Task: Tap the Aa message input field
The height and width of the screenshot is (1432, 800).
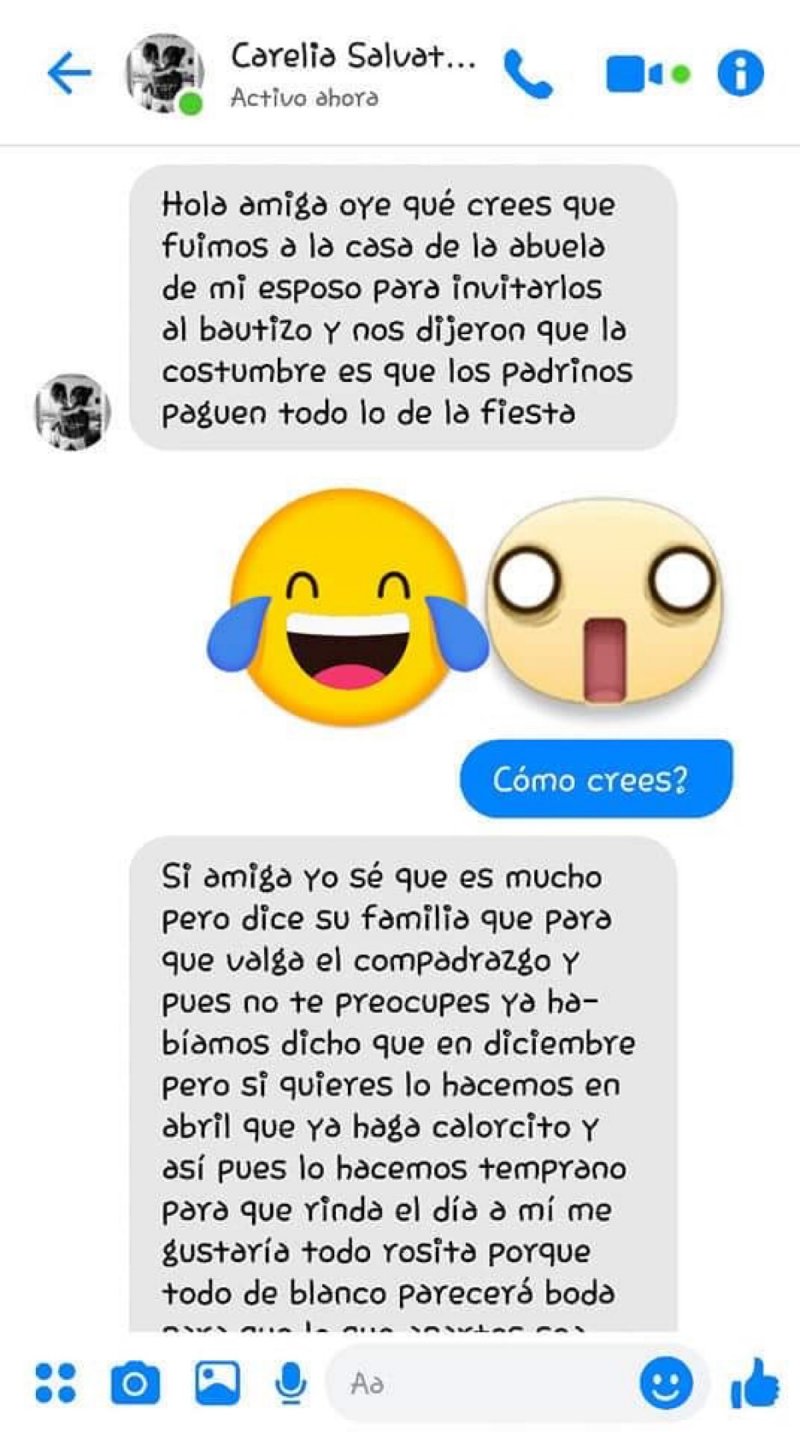Action: (480, 1383)
